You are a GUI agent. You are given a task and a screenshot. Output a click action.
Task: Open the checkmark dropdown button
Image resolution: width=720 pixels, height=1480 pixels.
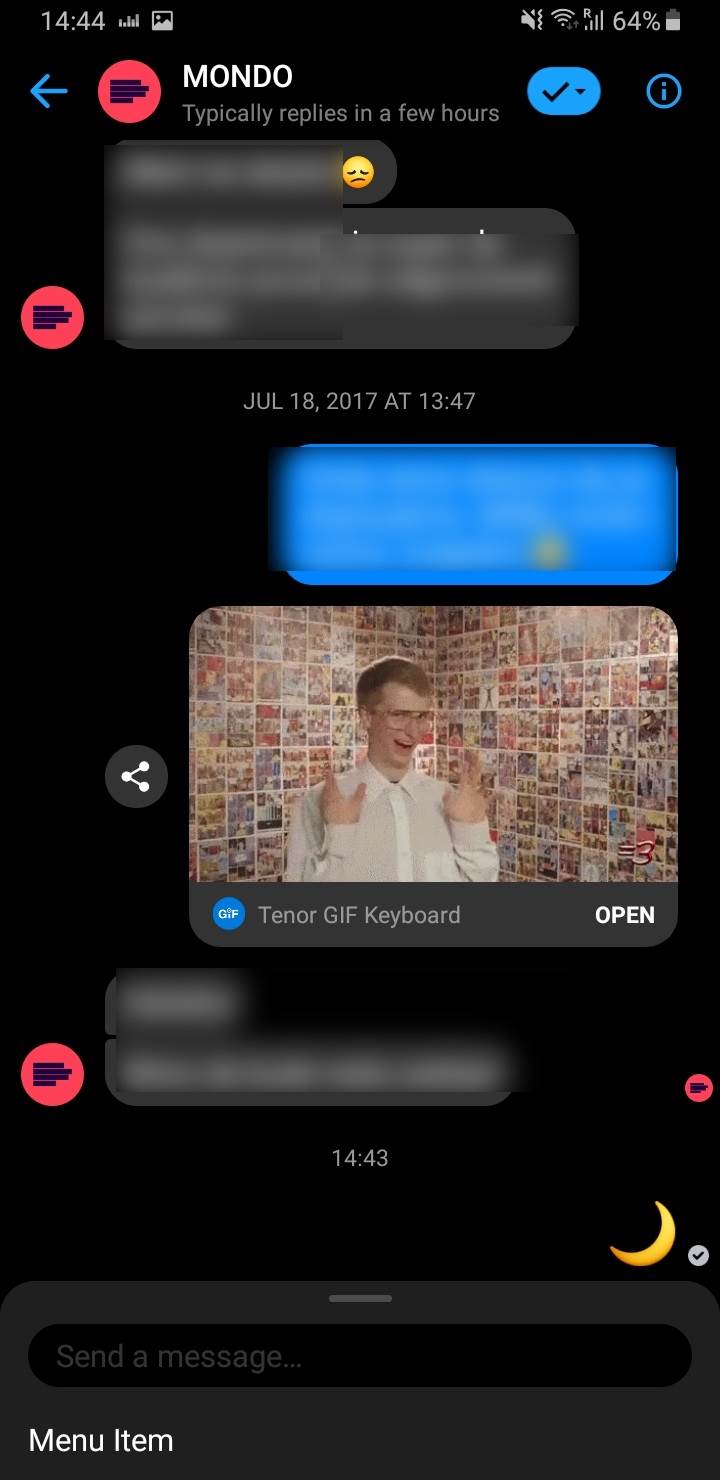click(563, 93)
